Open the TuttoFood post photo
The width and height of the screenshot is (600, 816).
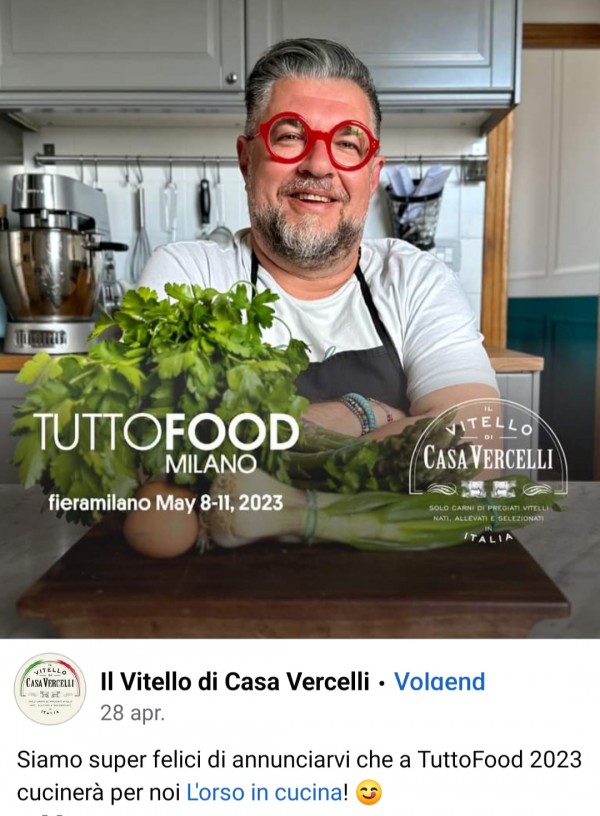pos(300,320)
